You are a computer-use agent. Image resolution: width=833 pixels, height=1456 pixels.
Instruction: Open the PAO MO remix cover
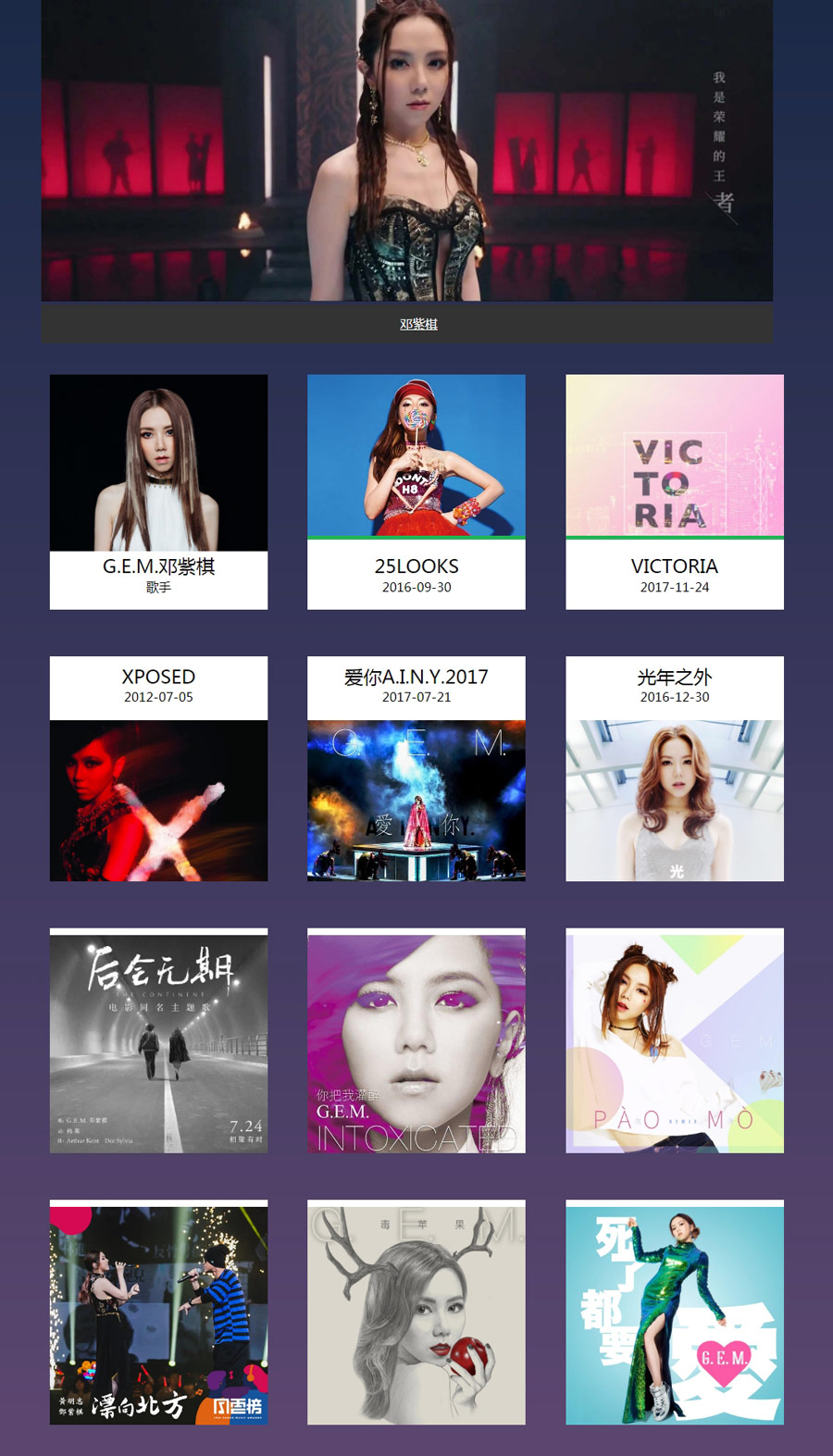[x=674, y=1041]
